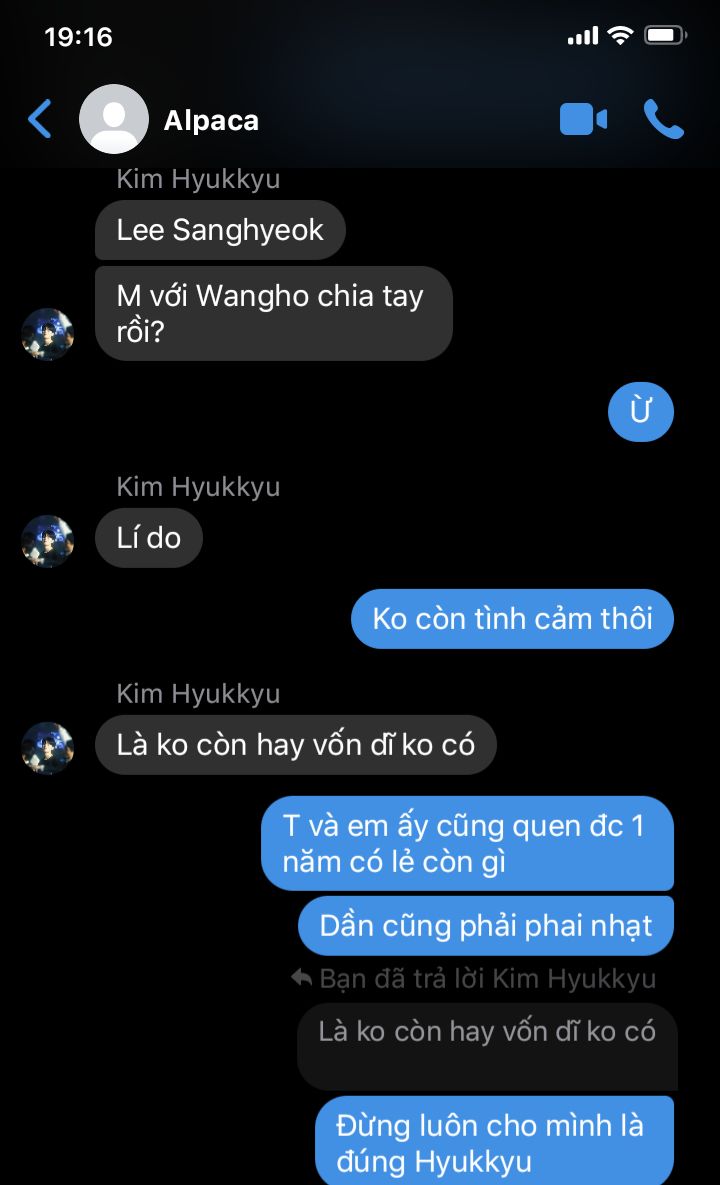The width and height of the screenshot is (720, 1185).
Task: Start a voice call with Alpaca
Action: click(x=664, y=120)
